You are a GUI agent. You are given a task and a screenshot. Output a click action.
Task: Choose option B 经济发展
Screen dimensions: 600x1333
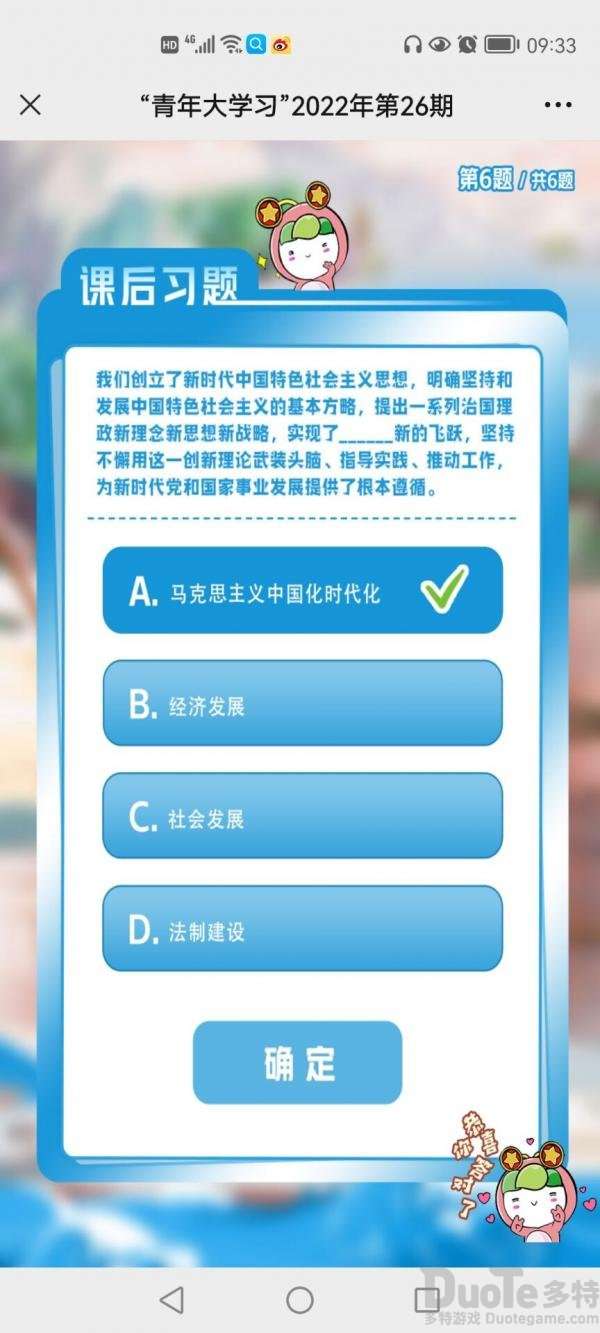coord(302,704)
